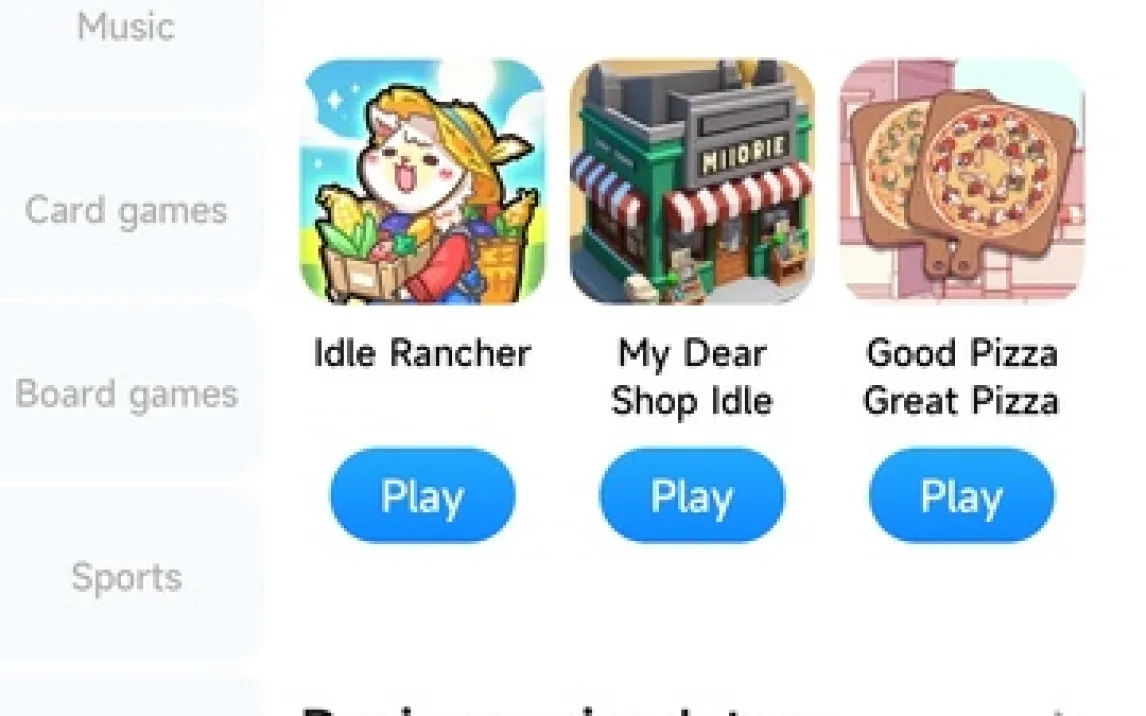
Task: Play My Dear Shop Idle
Action: coord(692,496)
